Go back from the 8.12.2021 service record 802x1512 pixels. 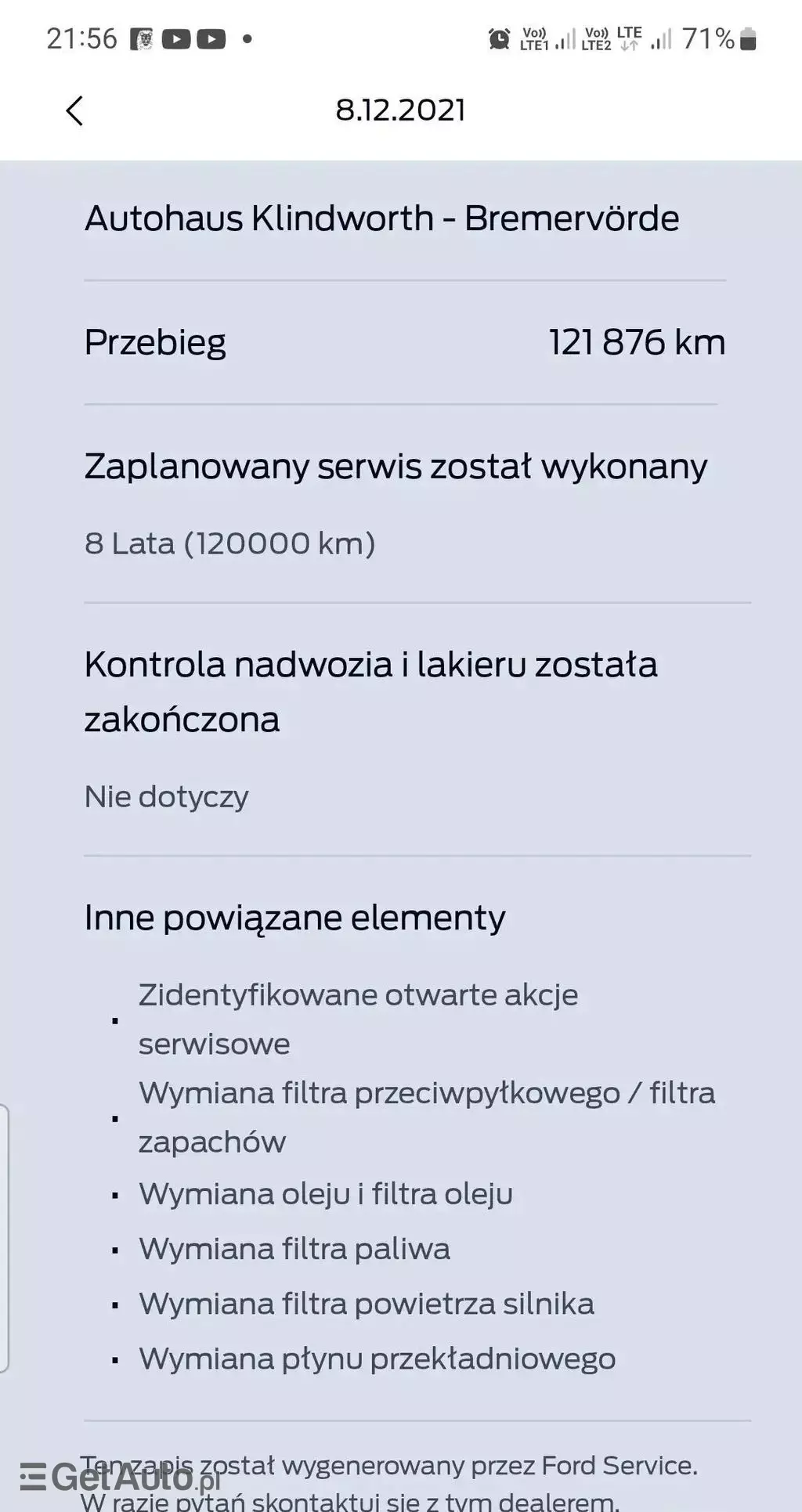pos(74,110)
